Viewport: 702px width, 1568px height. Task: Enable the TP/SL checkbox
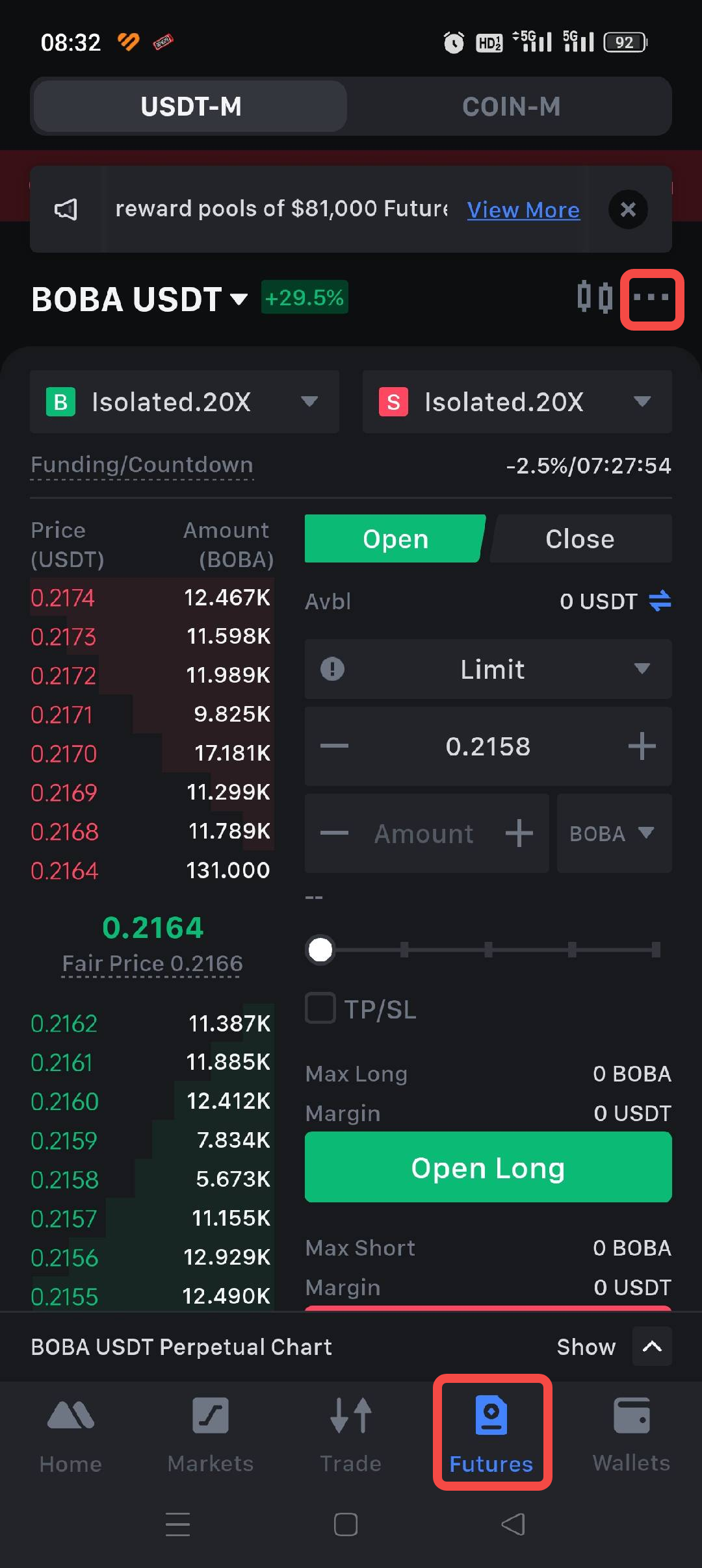(320, 1008)
